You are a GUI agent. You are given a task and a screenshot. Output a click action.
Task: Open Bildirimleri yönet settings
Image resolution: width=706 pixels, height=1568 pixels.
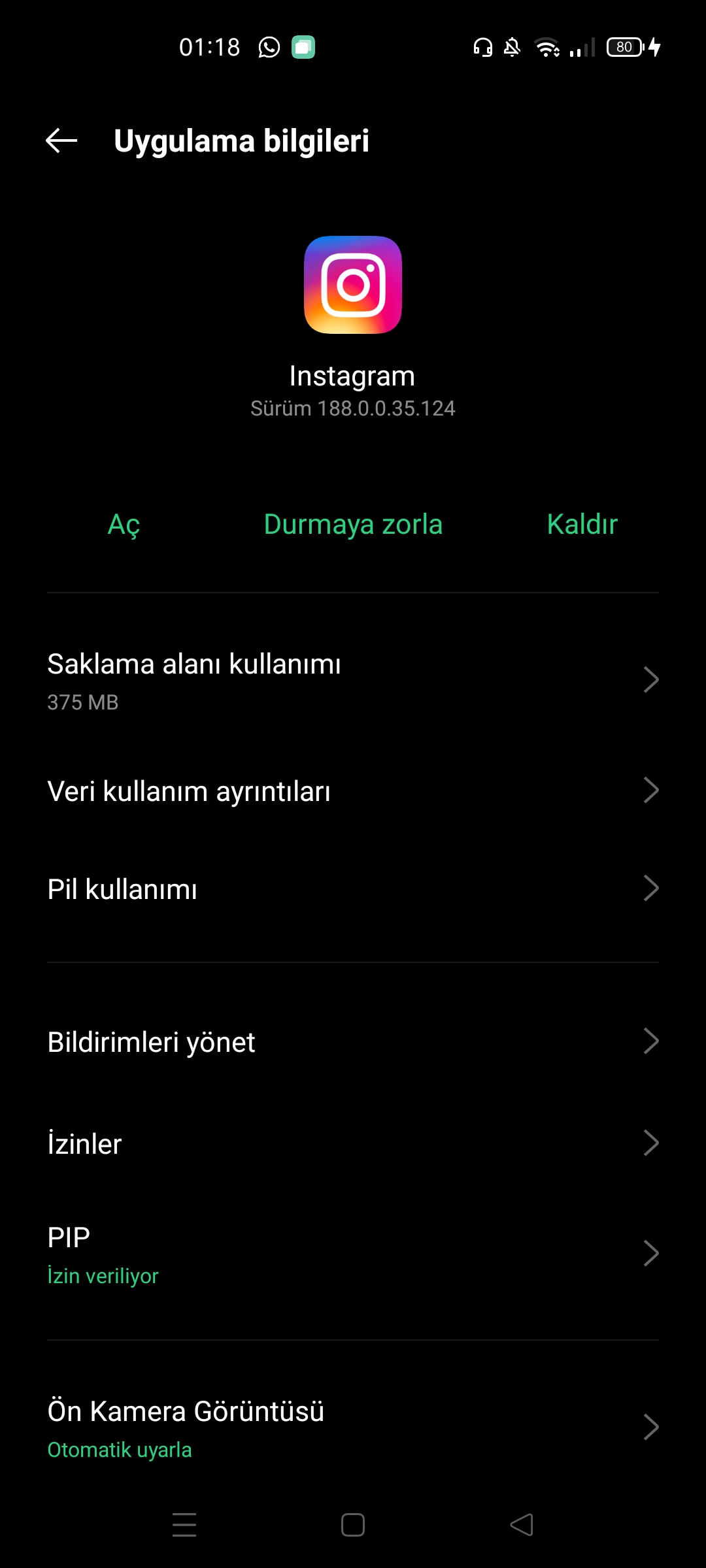coord(353,1041)
